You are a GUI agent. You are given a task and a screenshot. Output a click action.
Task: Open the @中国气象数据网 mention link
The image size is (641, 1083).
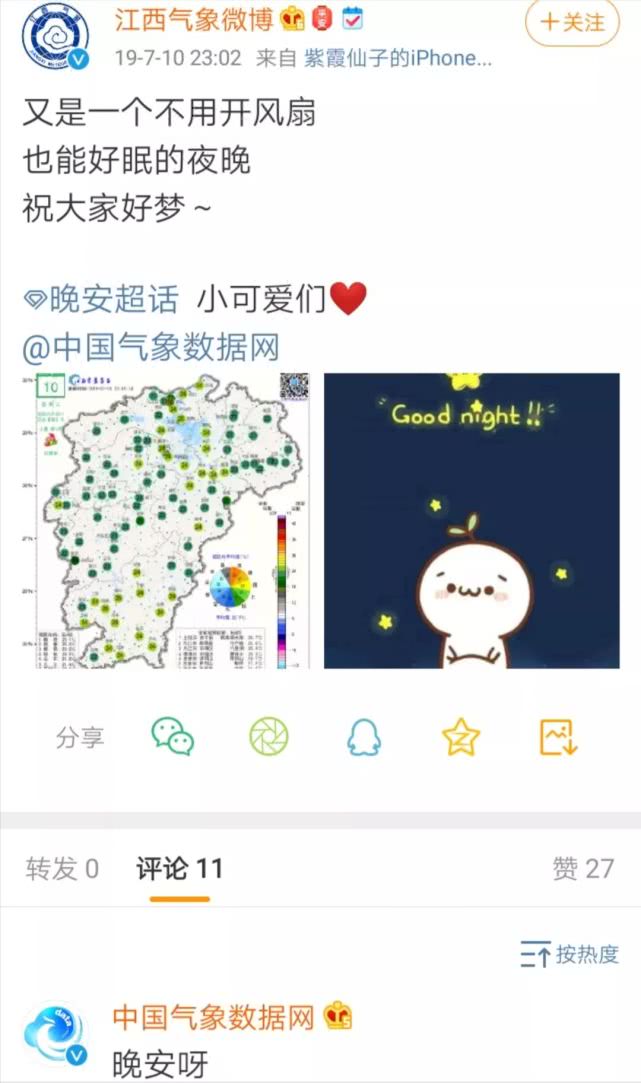point(151,347)
